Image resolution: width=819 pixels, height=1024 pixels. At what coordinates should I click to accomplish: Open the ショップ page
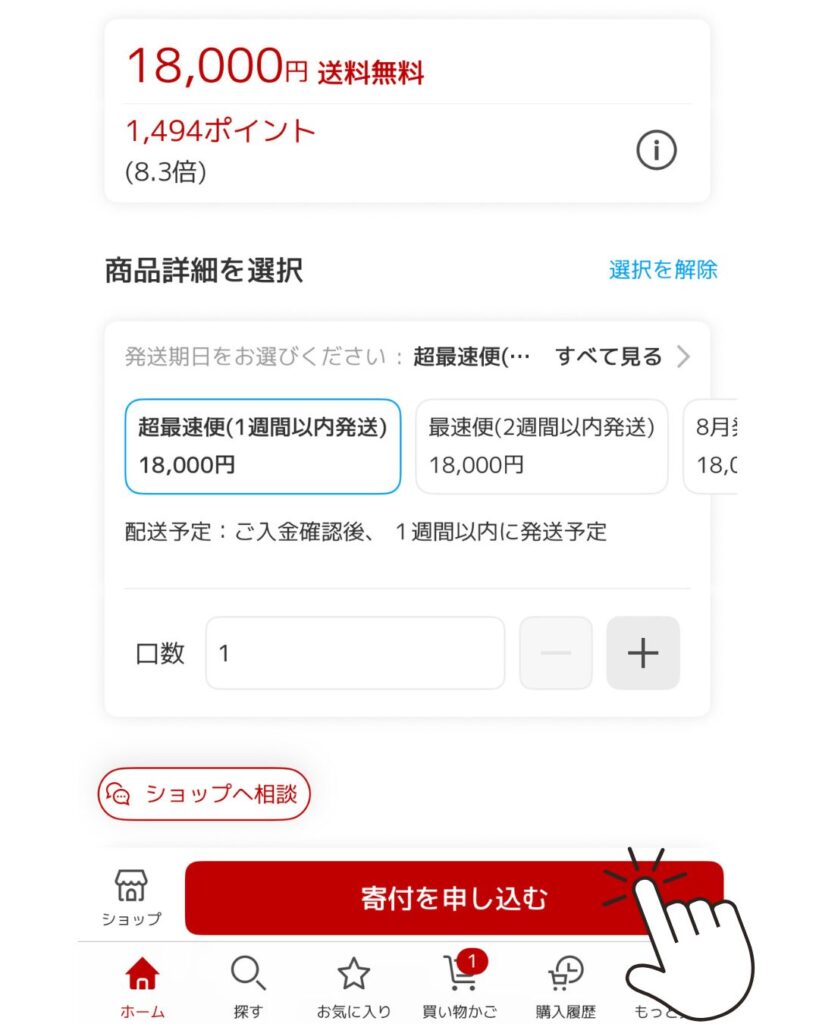point(131,897)
